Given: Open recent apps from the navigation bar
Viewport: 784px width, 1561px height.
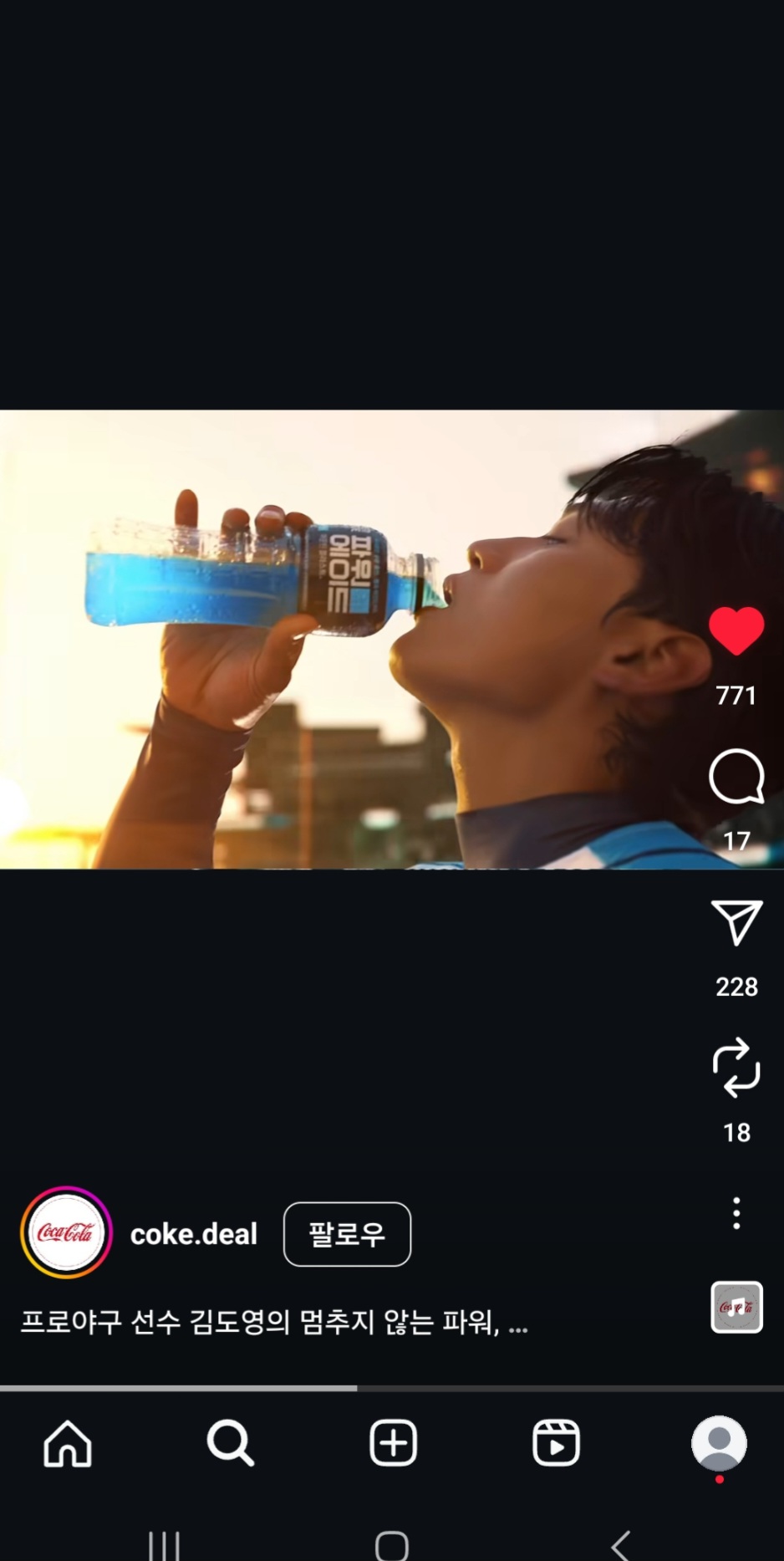Looking at the screenshot, I should (164, 1545).
